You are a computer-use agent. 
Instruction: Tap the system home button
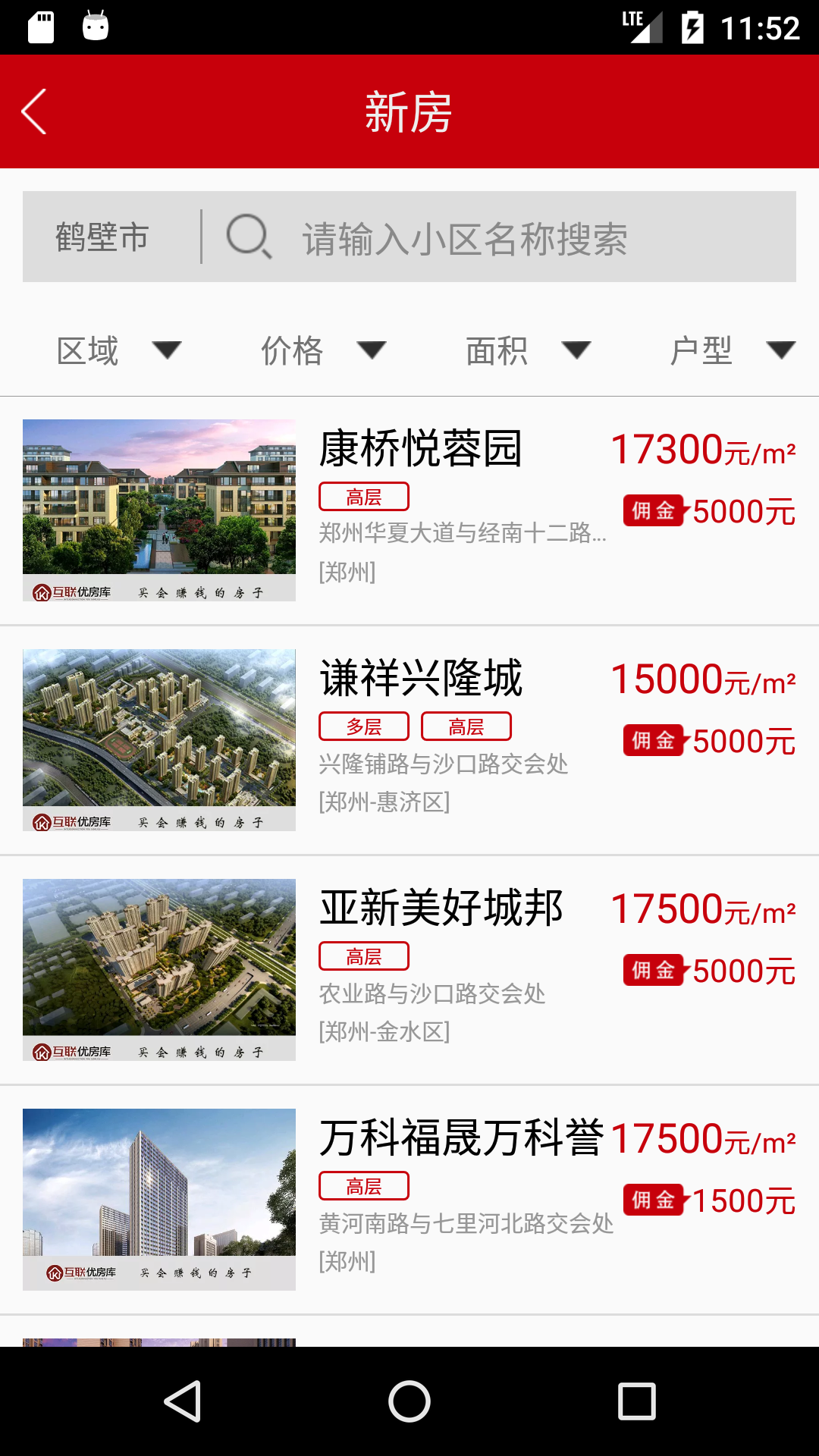pyautogui.click(x=409, y=1401)
